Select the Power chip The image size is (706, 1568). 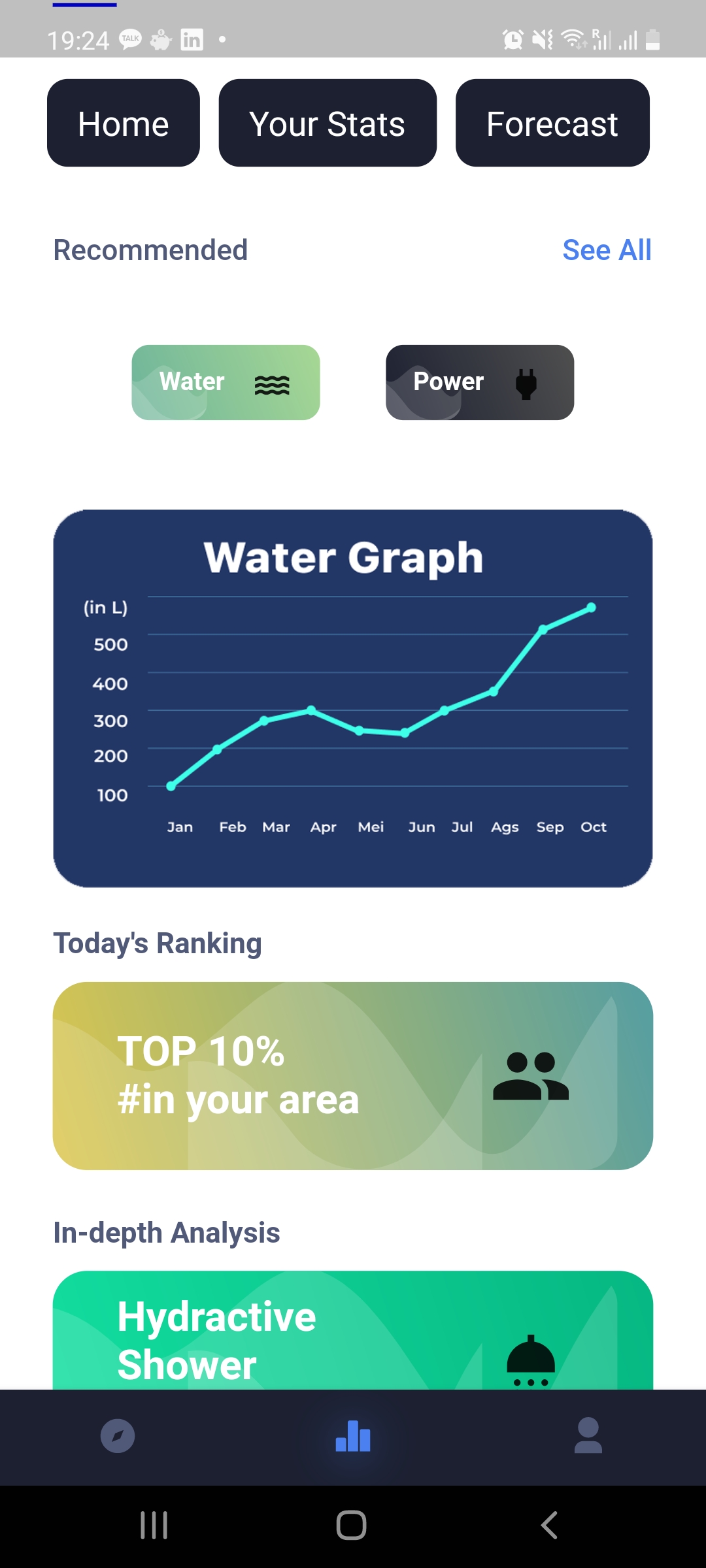pos(480,382)
